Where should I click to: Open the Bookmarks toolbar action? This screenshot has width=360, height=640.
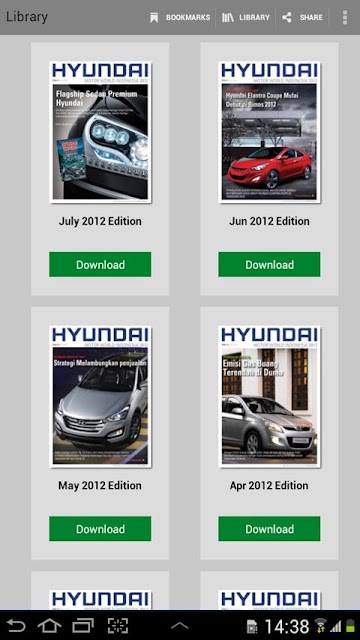click(x=180, y=18)
